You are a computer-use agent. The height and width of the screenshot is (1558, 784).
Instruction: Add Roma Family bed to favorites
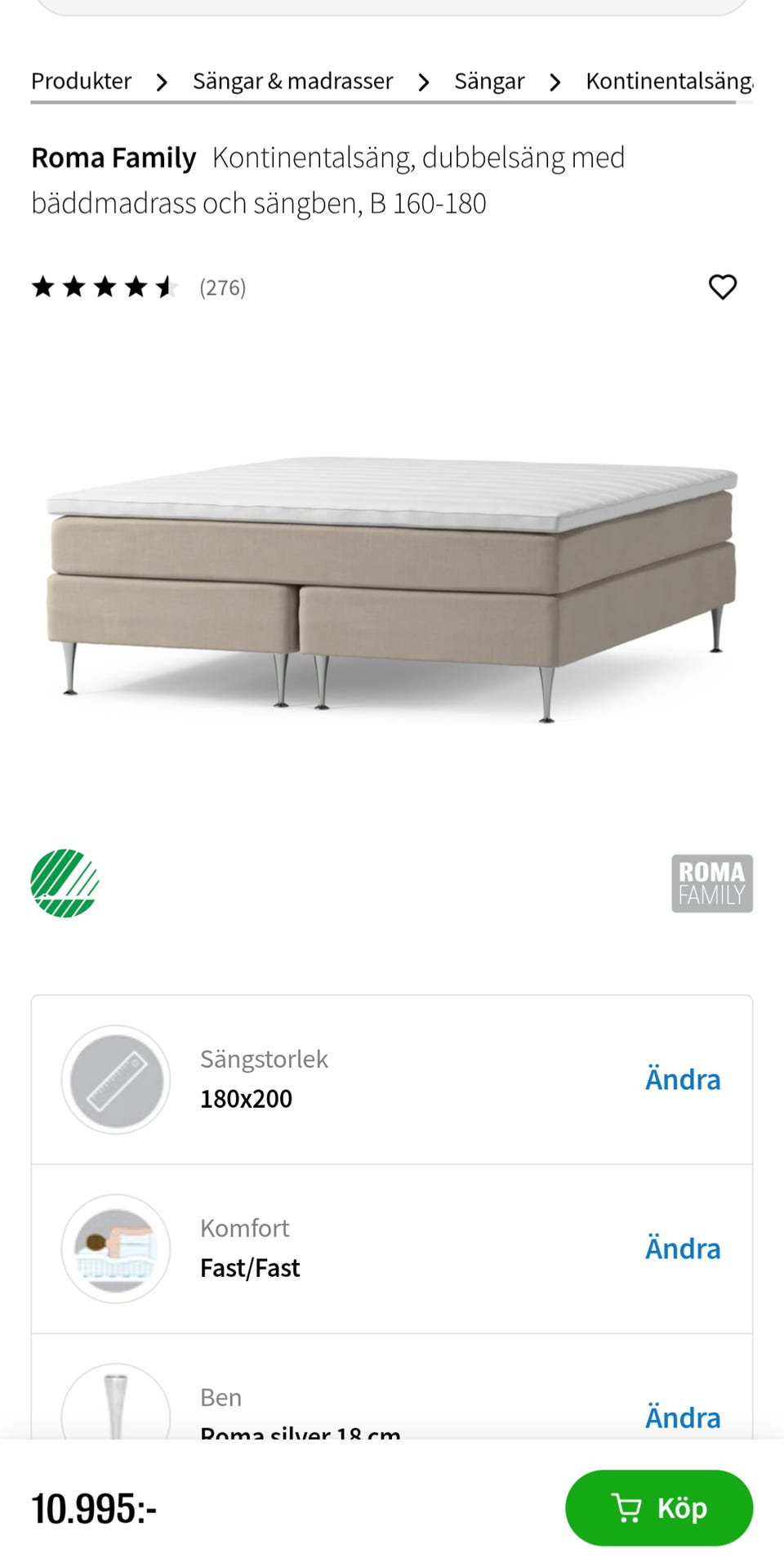[722, 287]
